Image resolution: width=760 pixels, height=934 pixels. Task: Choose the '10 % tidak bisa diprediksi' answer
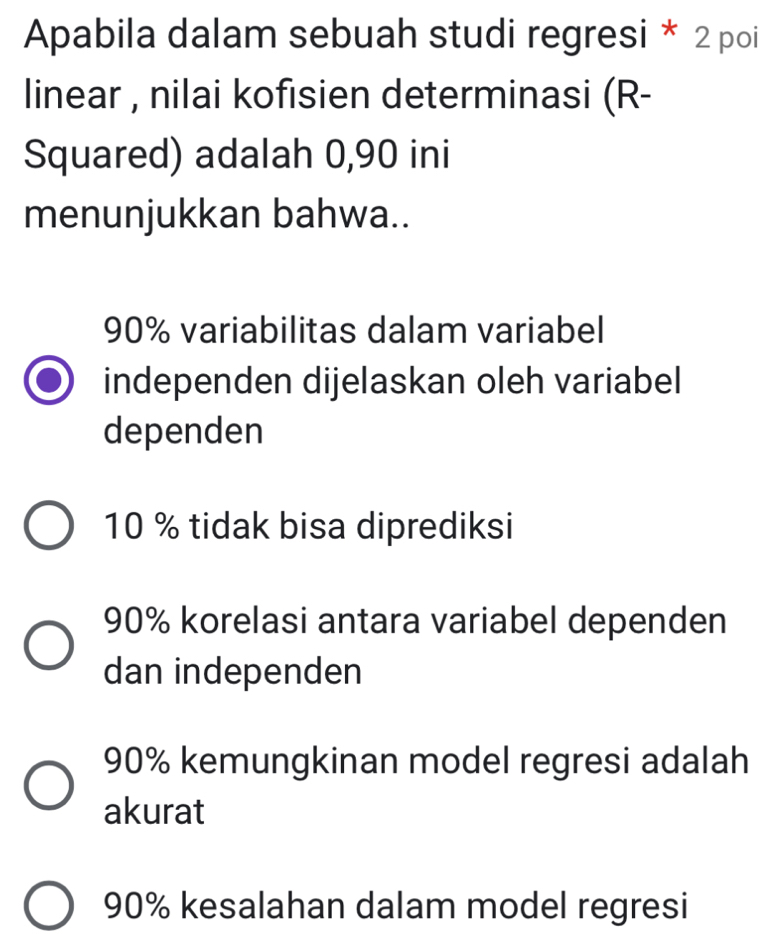coord(48,525)
